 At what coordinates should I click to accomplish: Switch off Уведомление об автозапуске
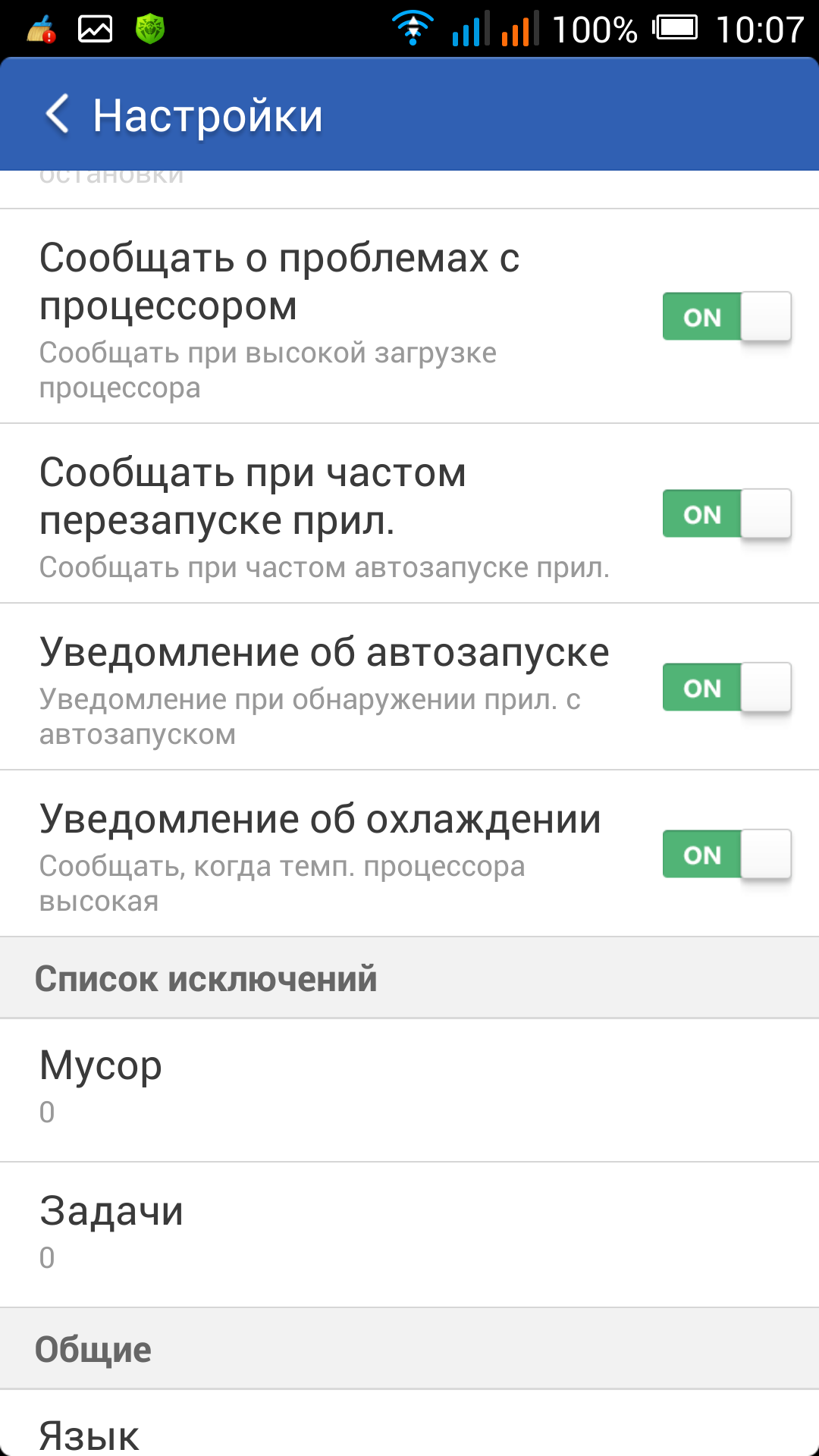726,687
